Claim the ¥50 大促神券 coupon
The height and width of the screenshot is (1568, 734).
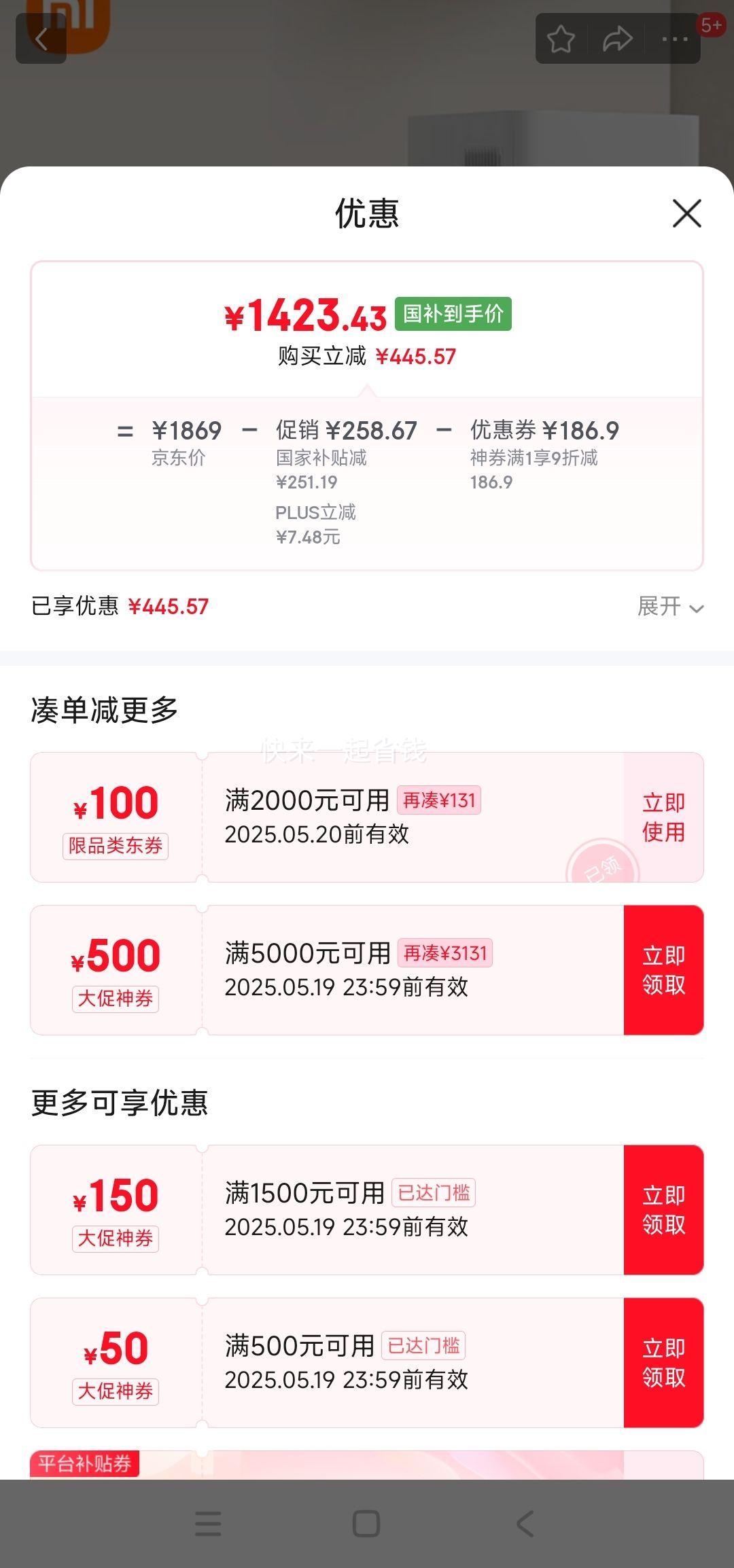coord(663,1363)
